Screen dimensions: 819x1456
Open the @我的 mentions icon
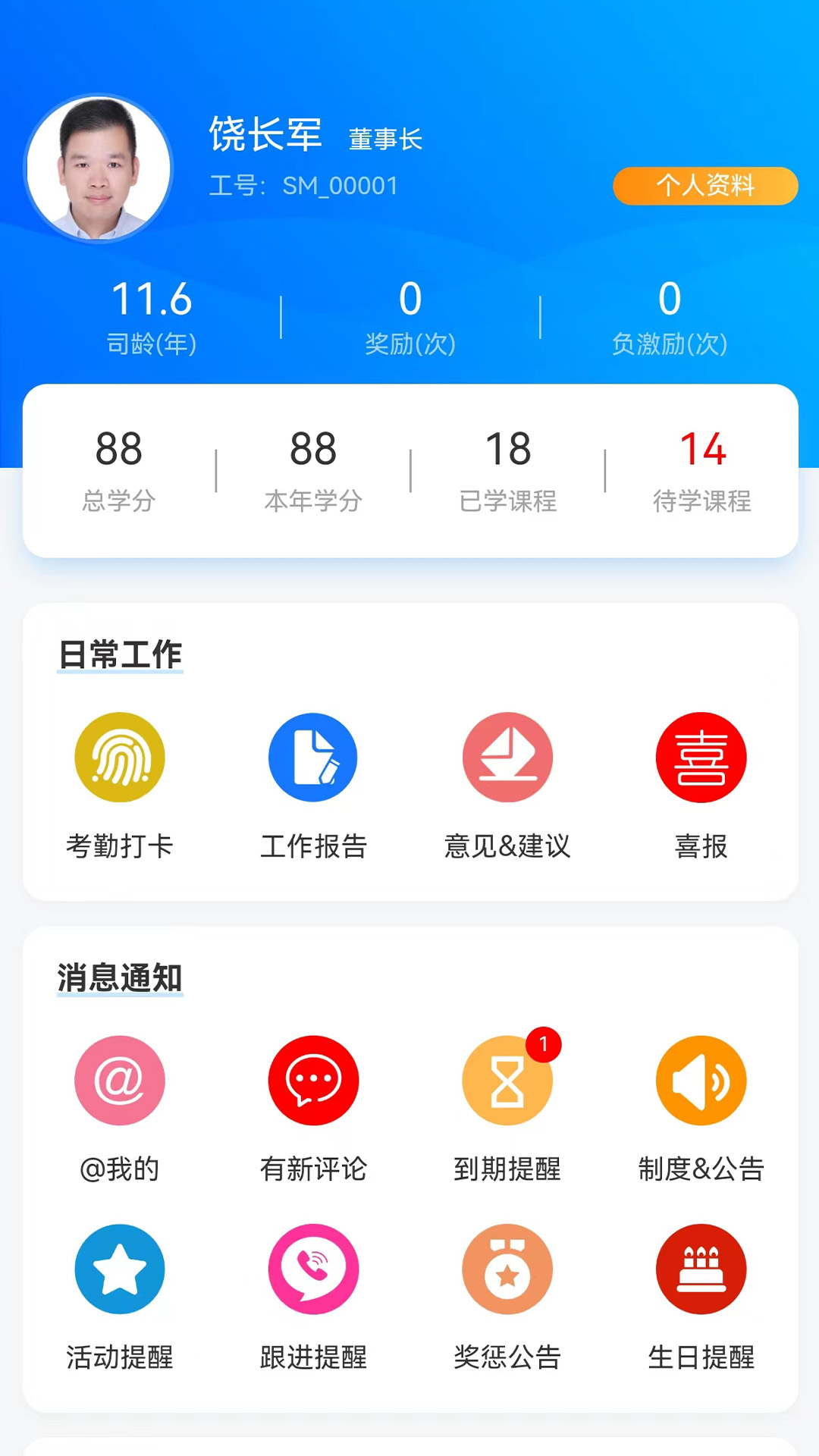click(119, 1080)
